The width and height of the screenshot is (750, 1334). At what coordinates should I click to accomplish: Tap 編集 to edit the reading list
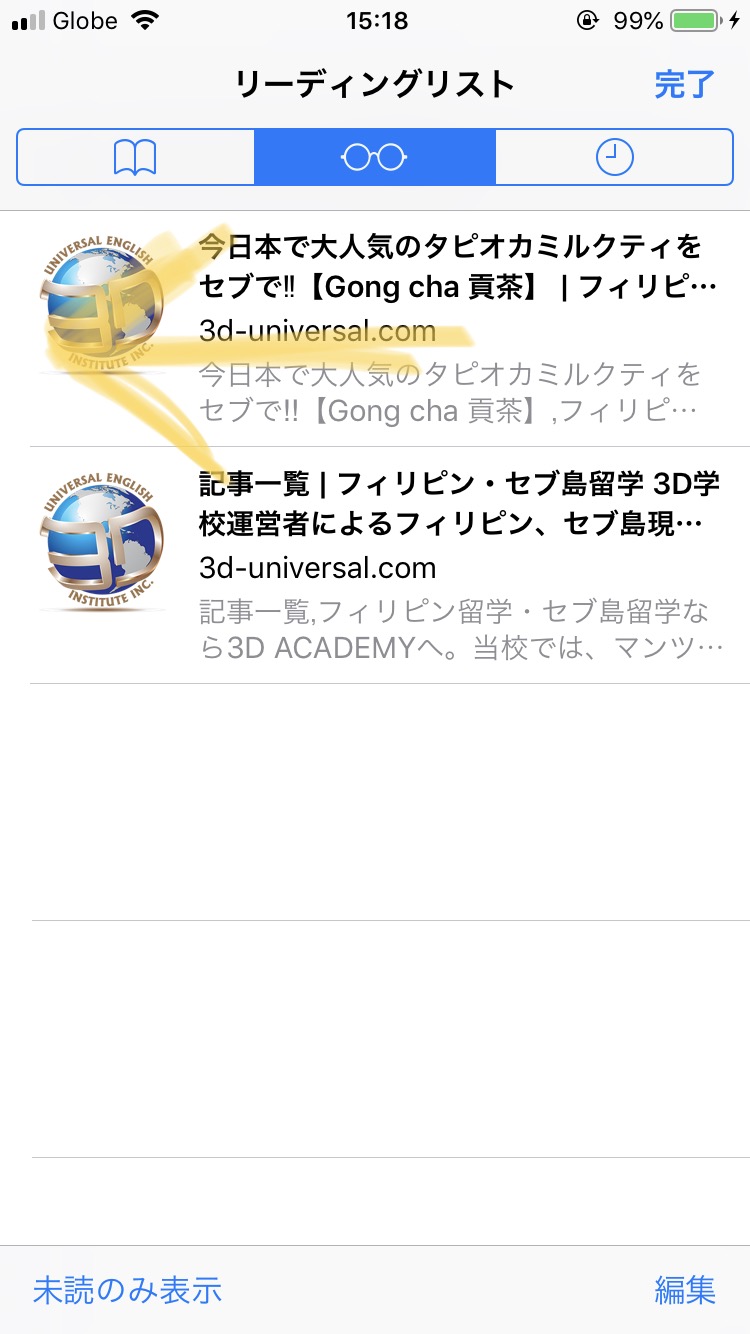[x=685, y=1289]
